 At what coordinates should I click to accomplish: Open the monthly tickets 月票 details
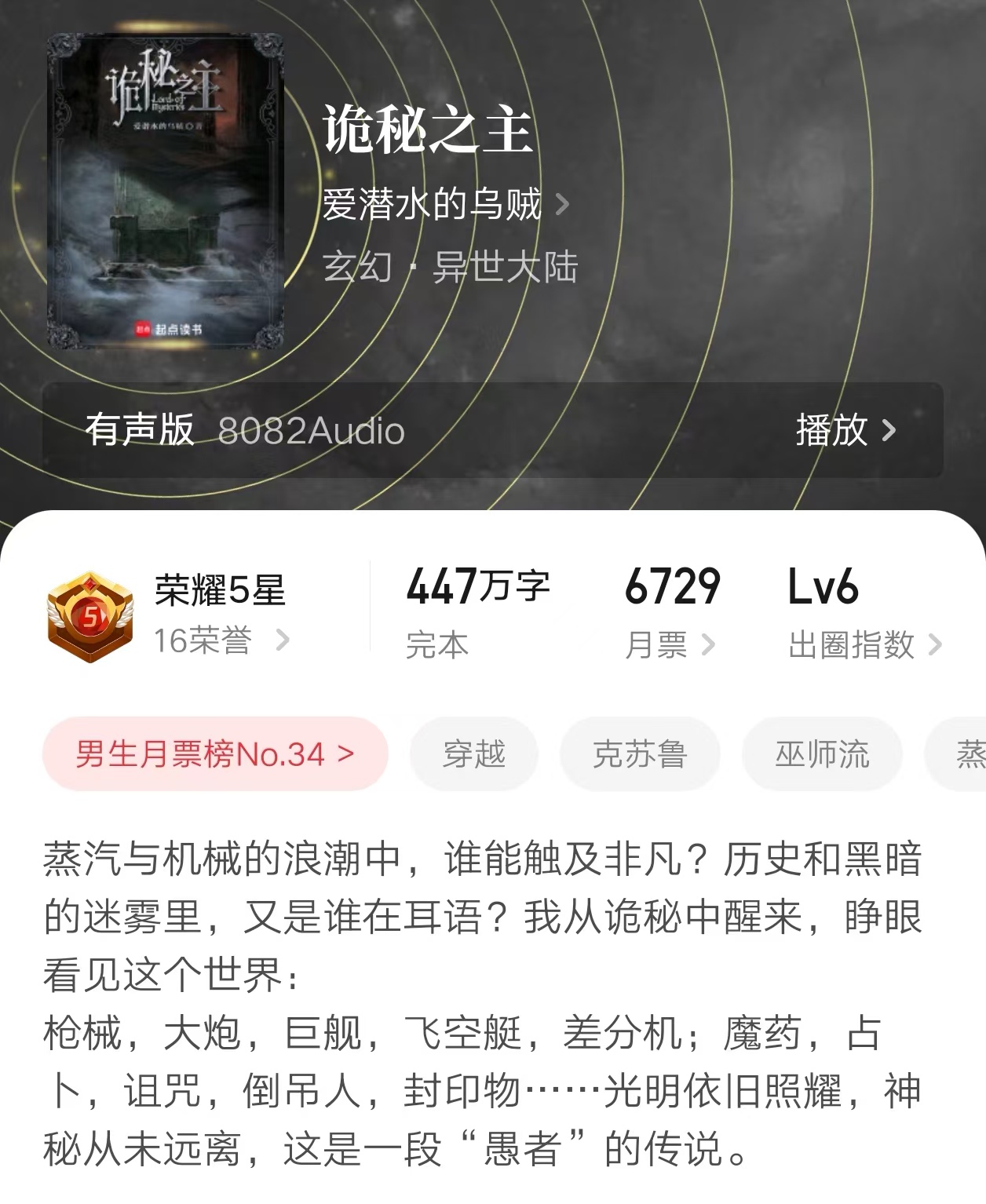point(670,645)
